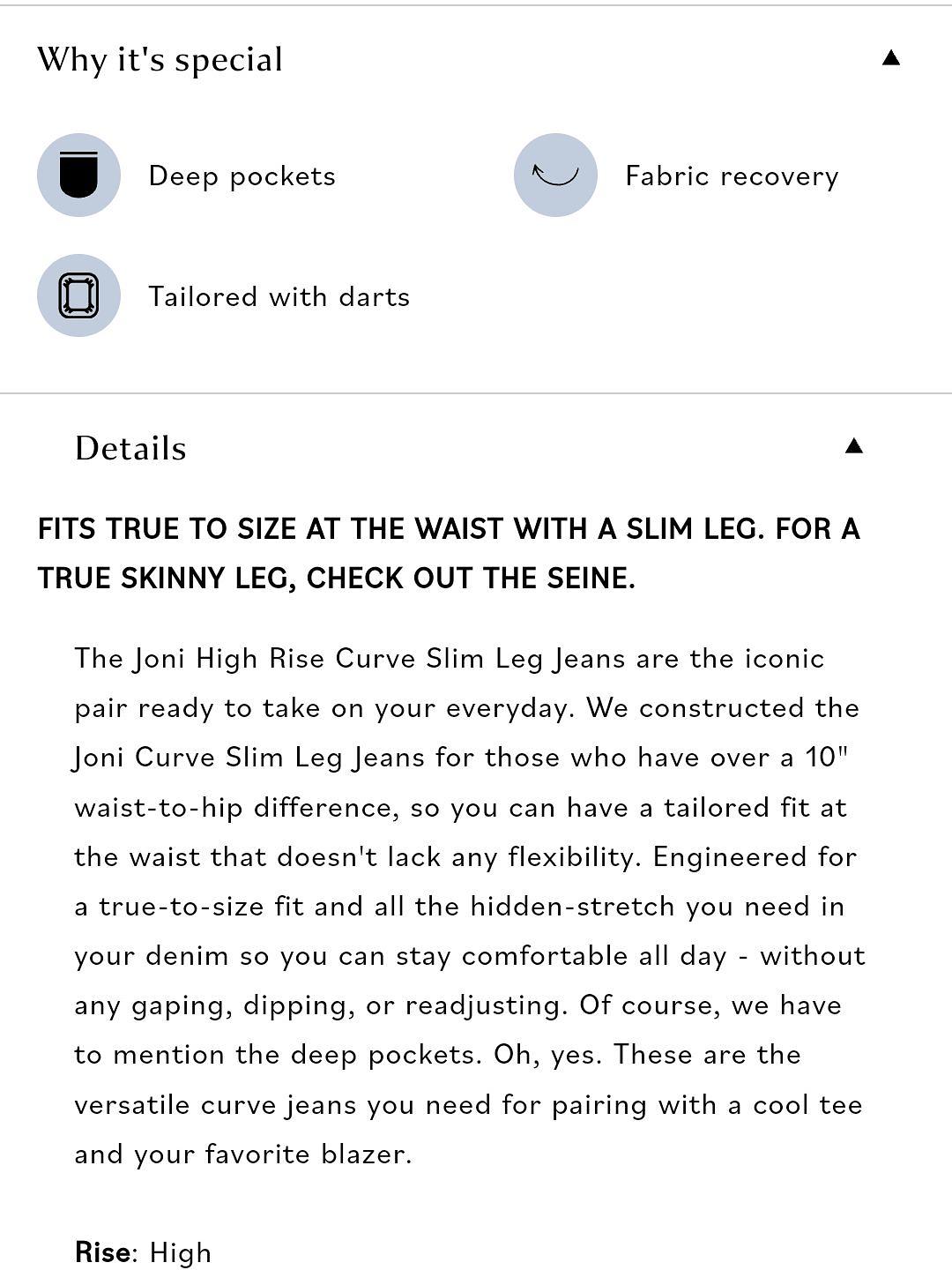Image resolution: width=952 pixels, height=1270 pixels.
Task: Collapse the Why it's special section
Action: pyautogui.click(x=891, y=58)
